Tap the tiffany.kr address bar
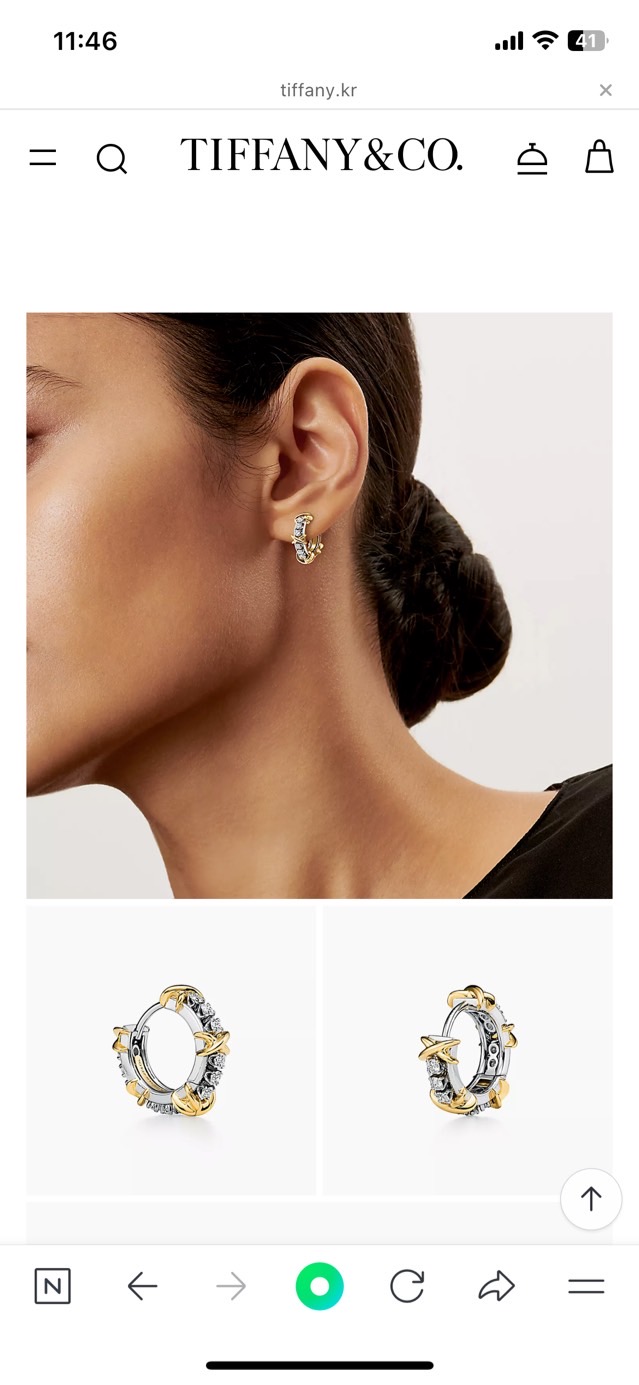The image size is (639, 1385). 318,90
